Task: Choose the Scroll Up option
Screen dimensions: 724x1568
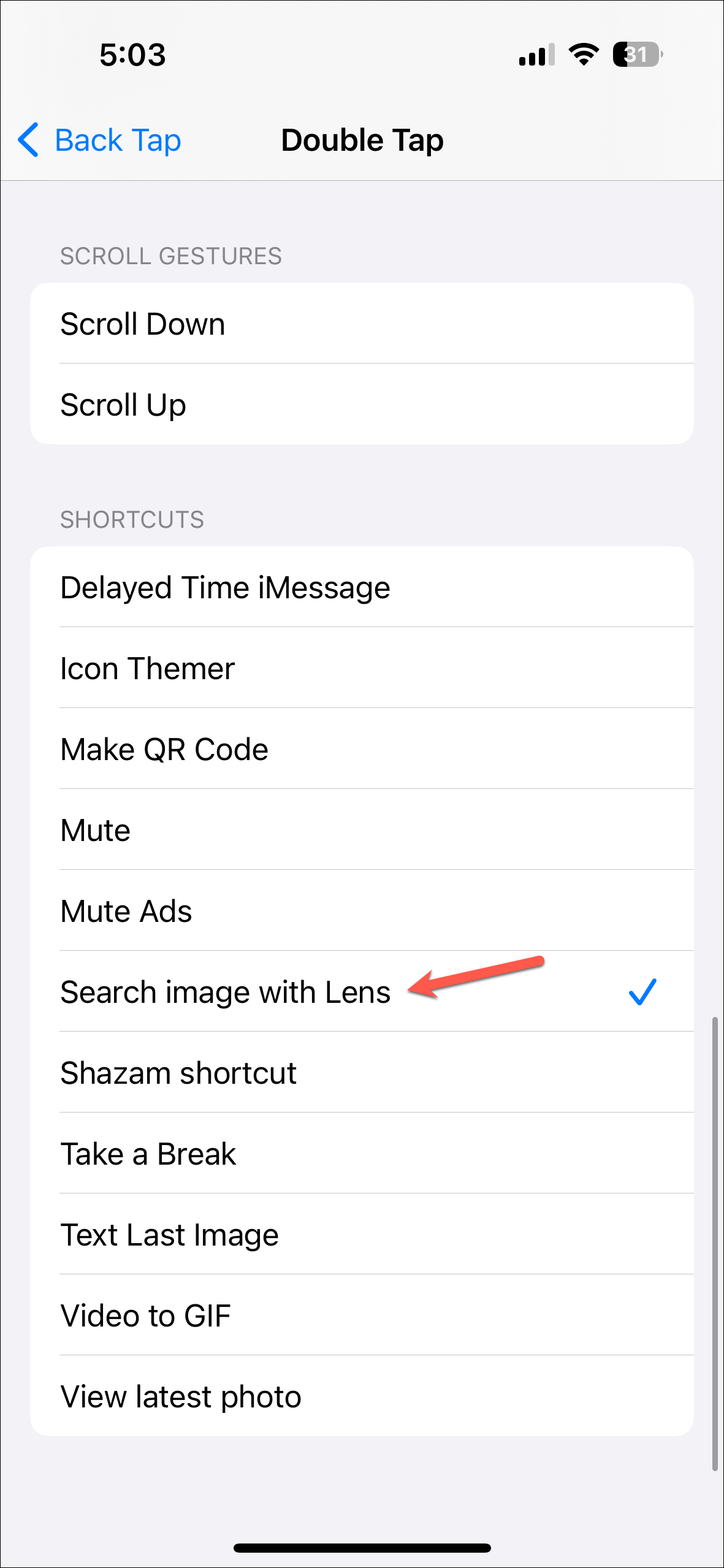Action: (x=362, y=405)
